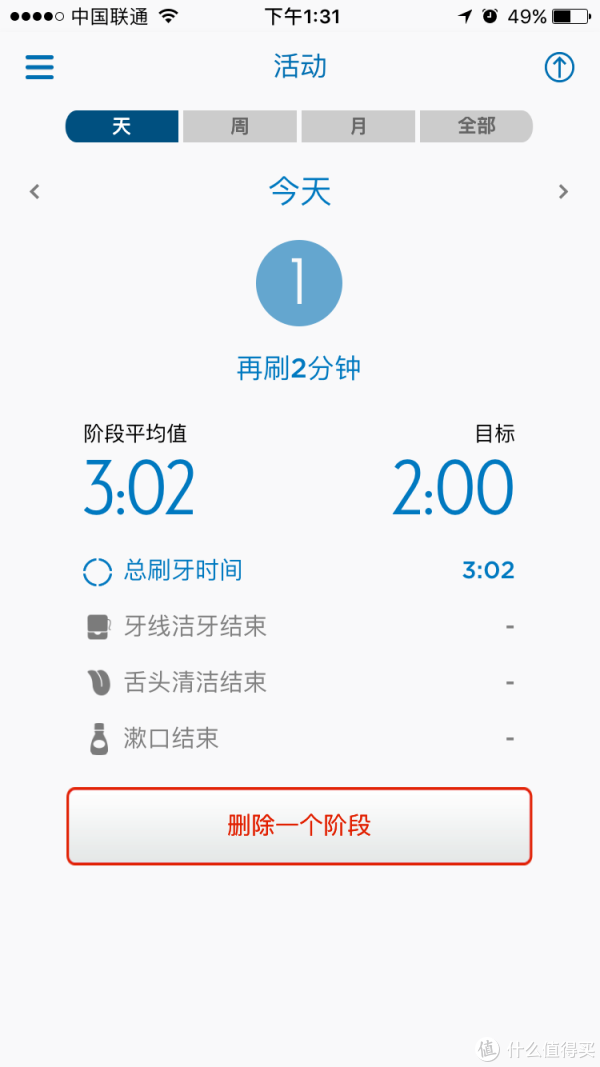Select the 天 (day) tab
The height and width of the screenshot is (1067, 600).
coord(122,127)
